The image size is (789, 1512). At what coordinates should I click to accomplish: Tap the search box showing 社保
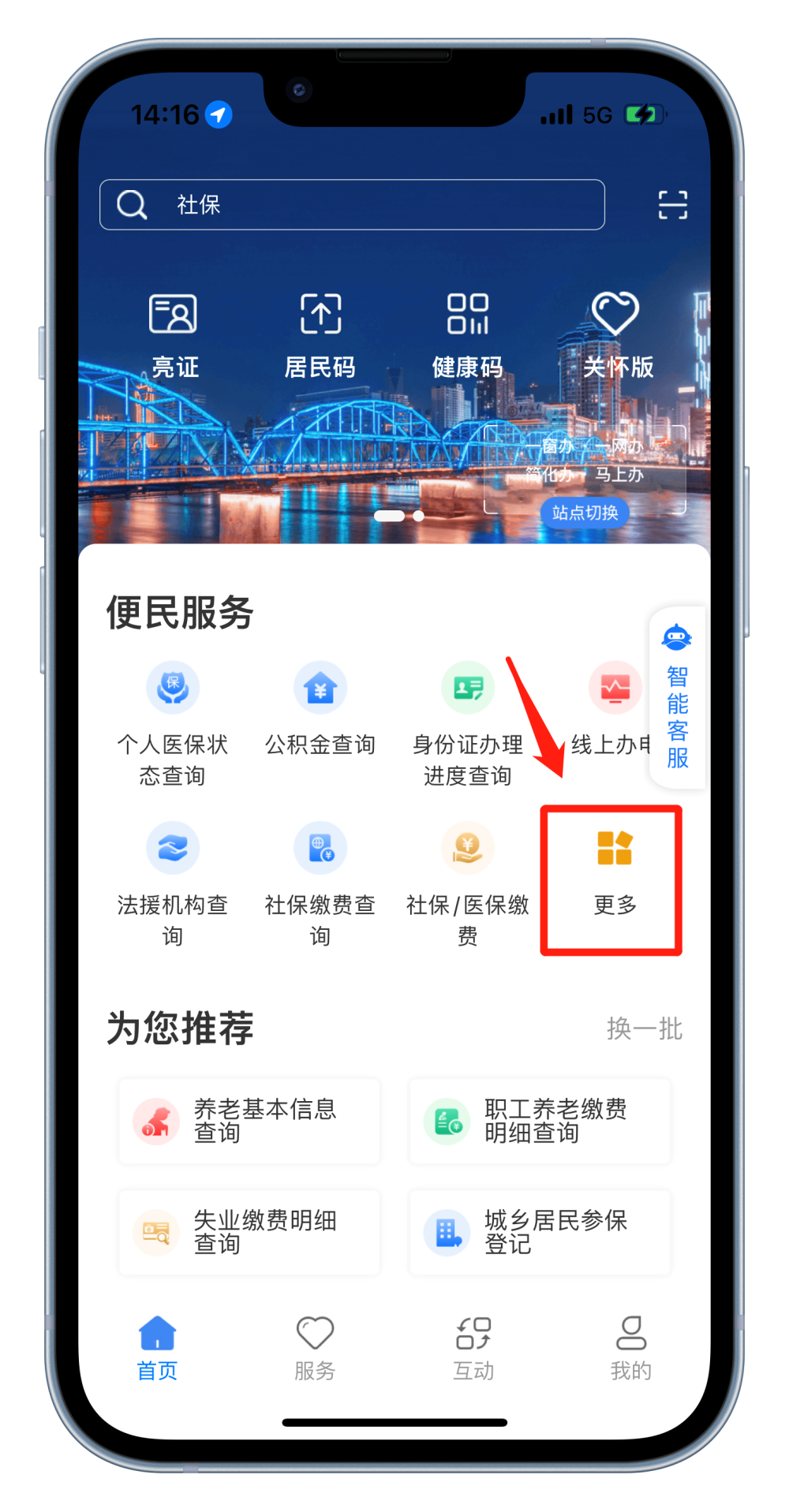(x=351, y=205)
